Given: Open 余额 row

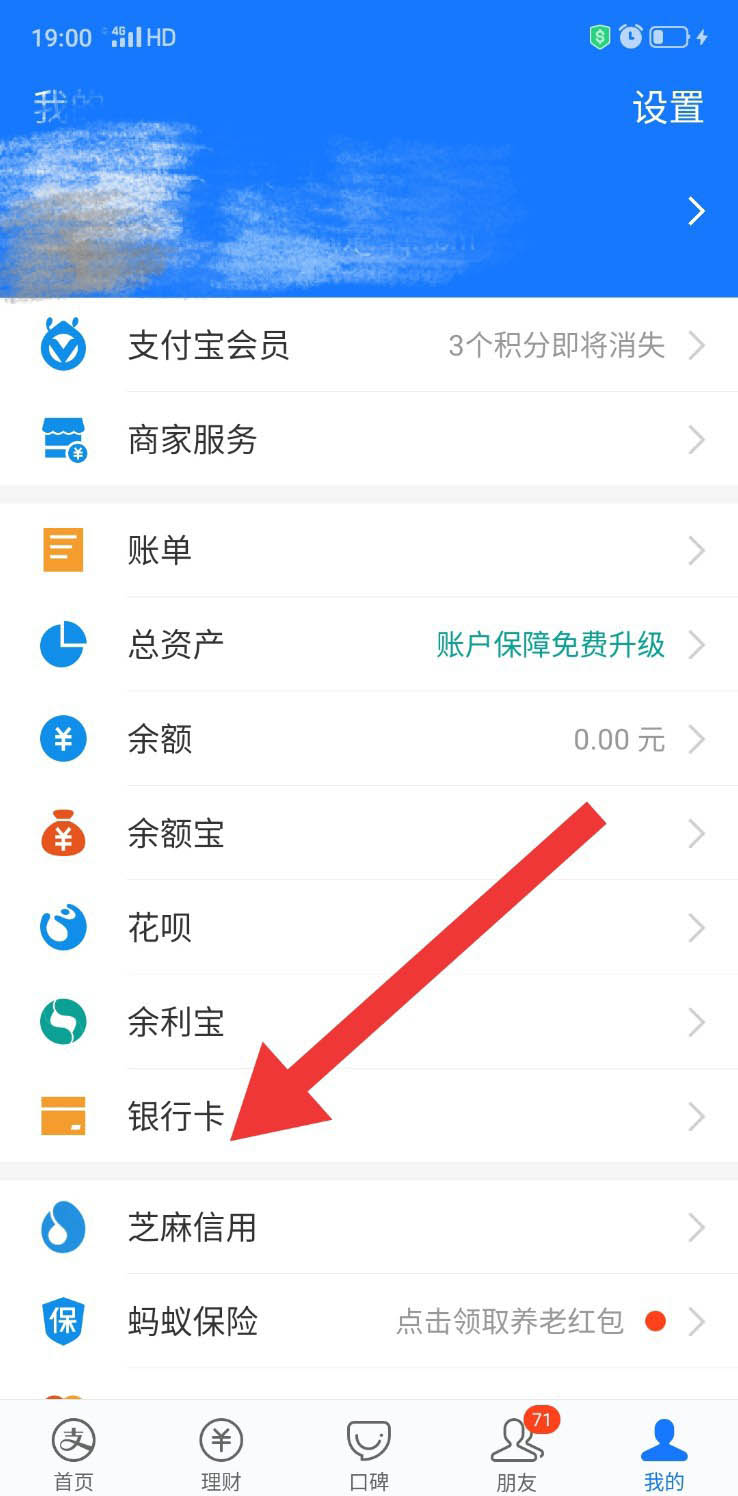Looking at the screenshot, I should (x=369, y=739).
